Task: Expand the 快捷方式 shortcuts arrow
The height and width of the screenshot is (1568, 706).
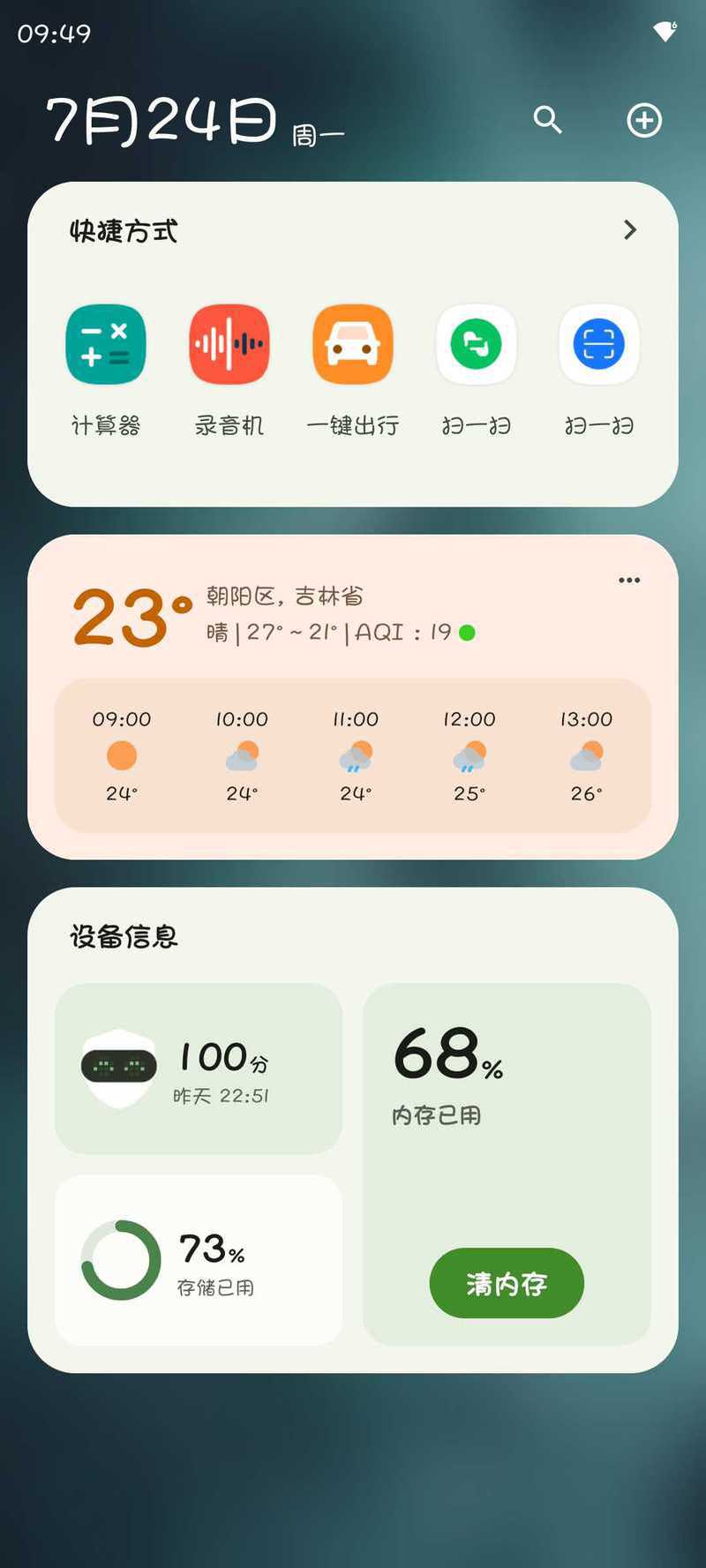Action: tap(629, 230)
